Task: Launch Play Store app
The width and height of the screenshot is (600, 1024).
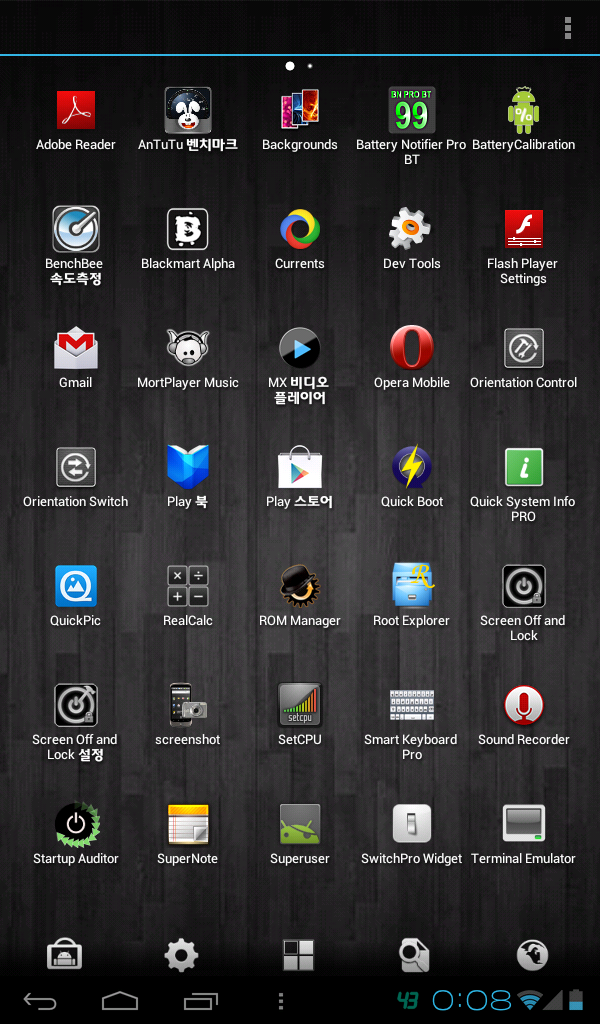Action: (300, 468)
